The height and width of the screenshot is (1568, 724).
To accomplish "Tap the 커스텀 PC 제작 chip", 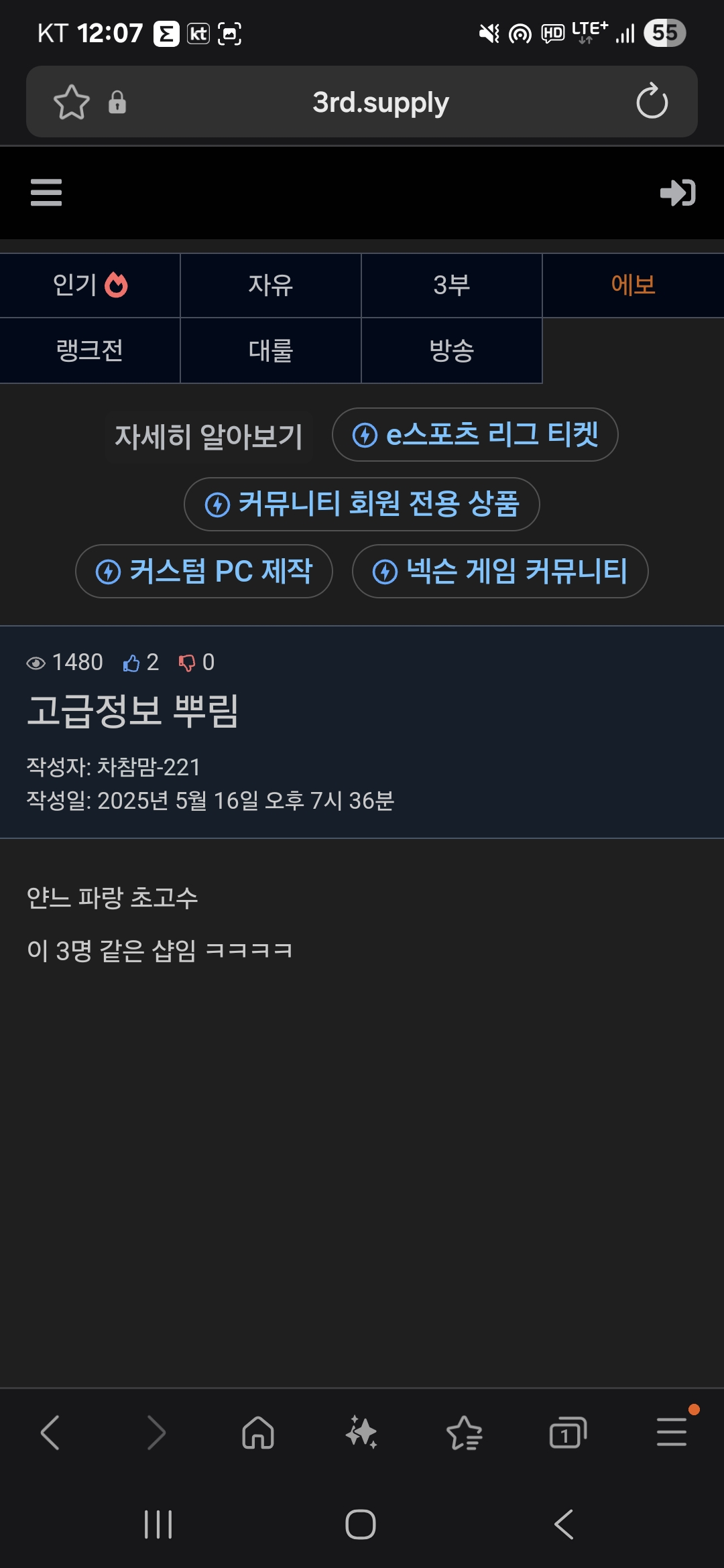I will point(204,572).
